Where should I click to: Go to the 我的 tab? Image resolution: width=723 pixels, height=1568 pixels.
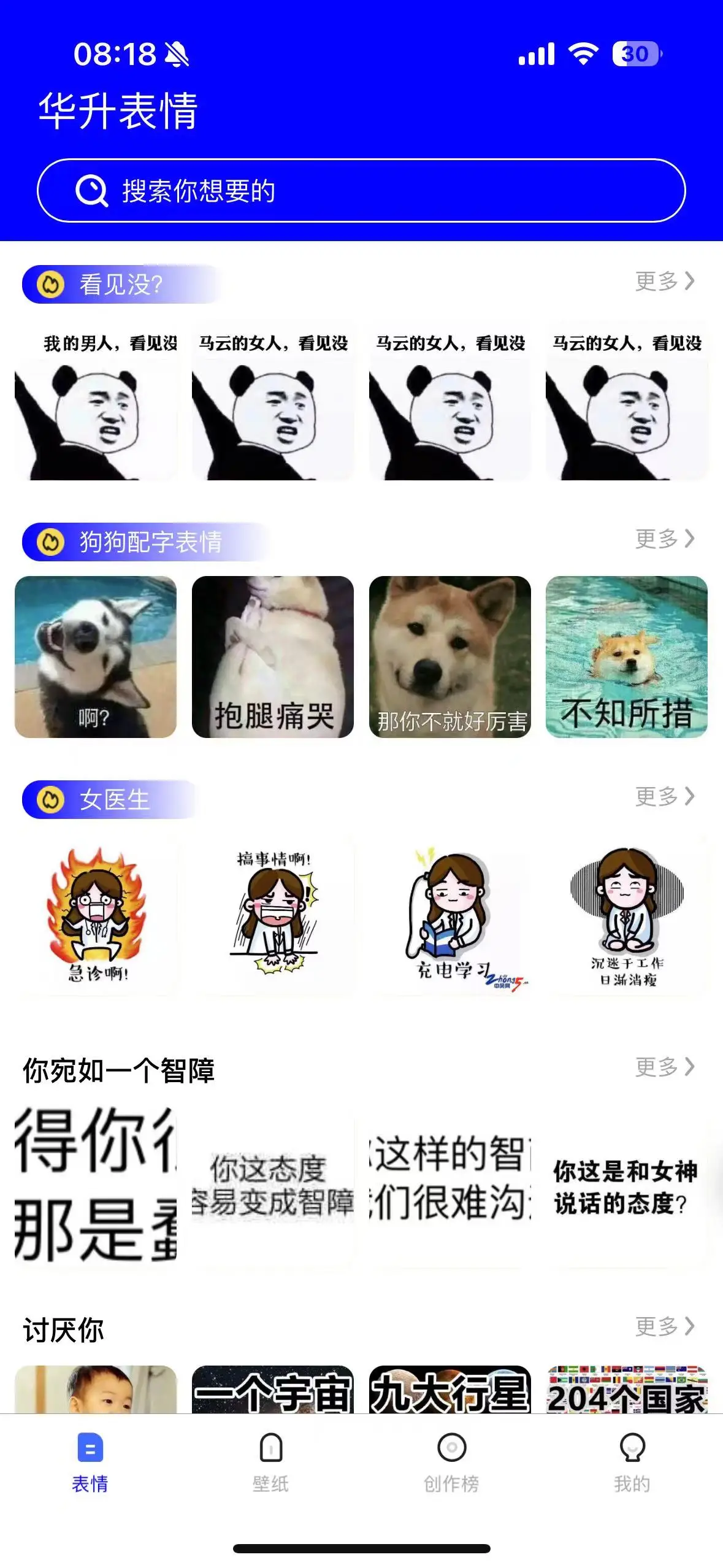(632, 1462)
